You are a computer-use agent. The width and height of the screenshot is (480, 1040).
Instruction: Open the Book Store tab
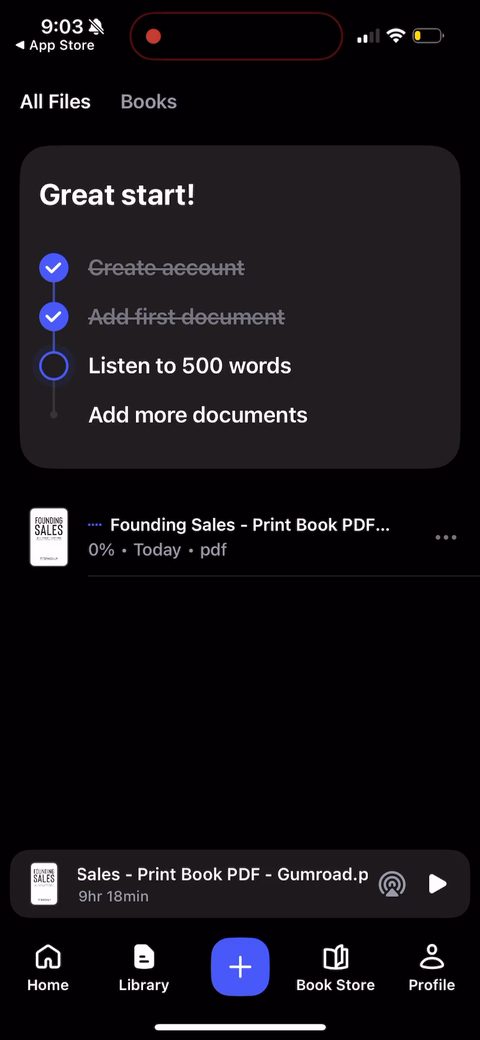tap(335, 968)
